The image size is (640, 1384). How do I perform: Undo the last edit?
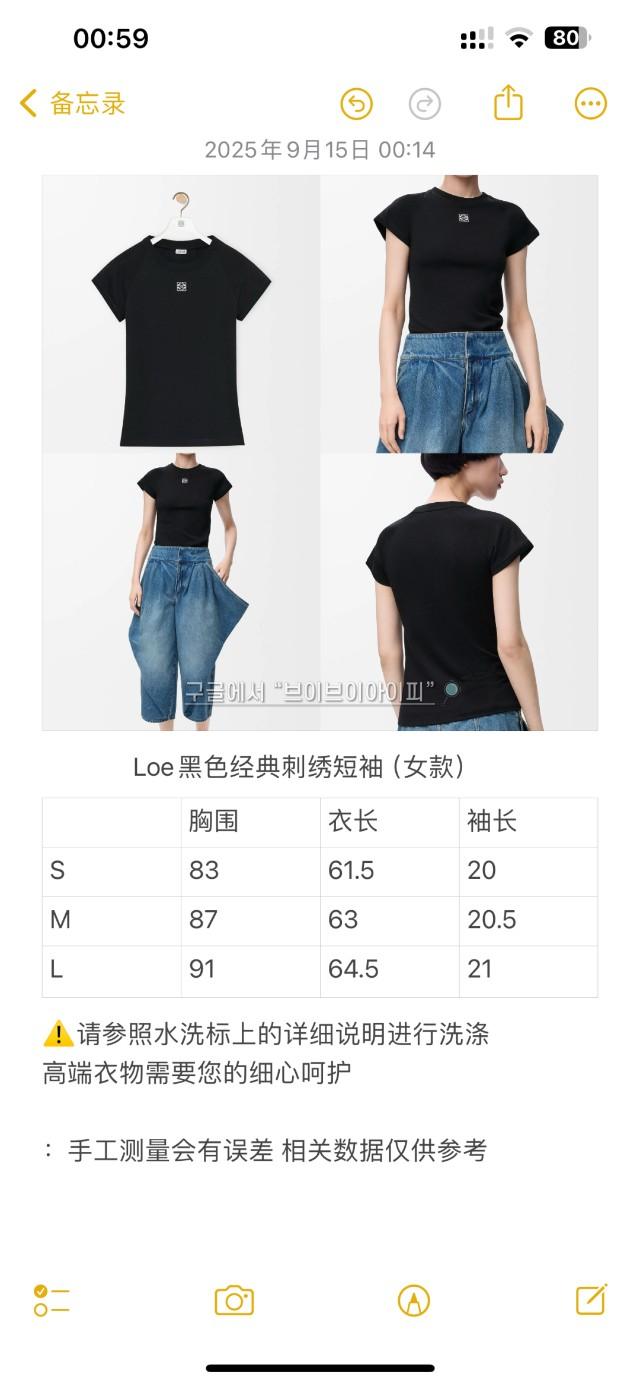coord(356,103)
